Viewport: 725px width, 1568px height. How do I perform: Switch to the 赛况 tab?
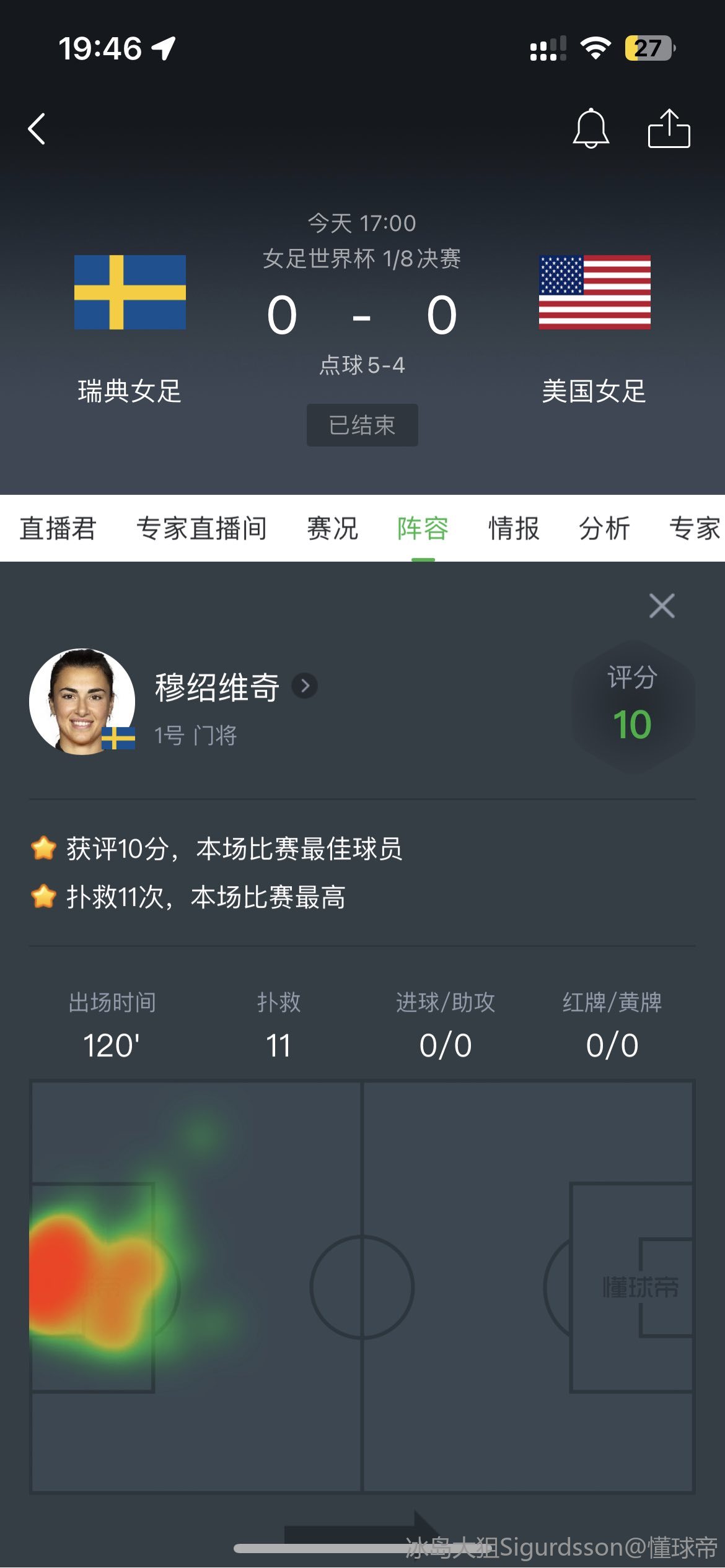pos(333,529)
